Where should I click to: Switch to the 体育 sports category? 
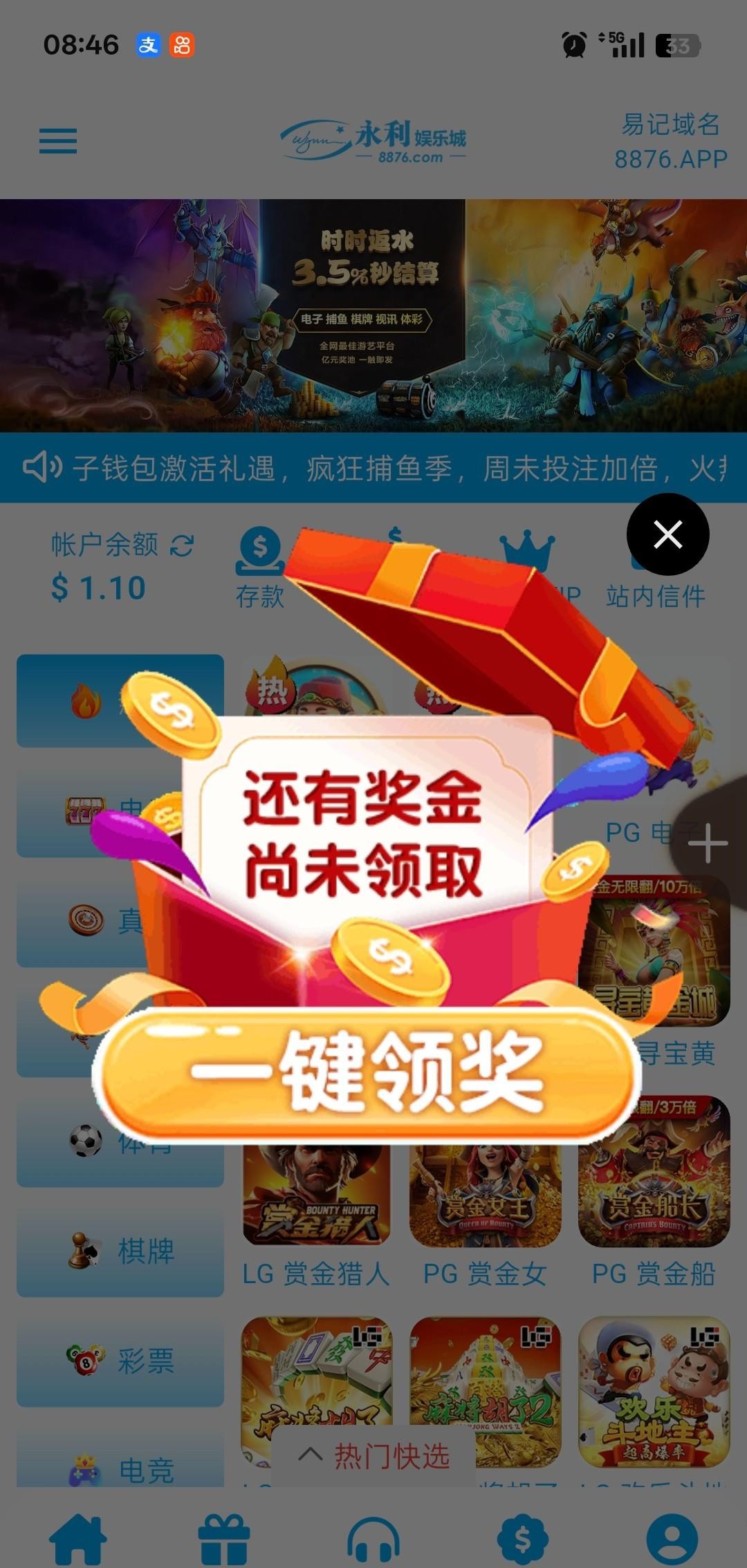coord(118,1148)
